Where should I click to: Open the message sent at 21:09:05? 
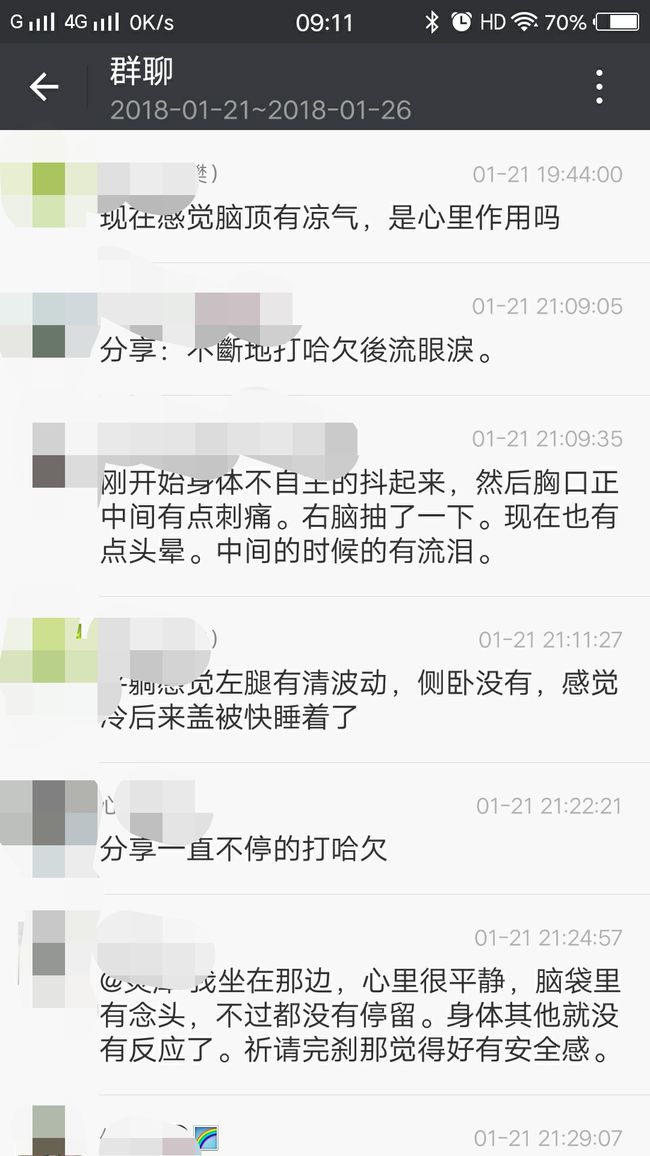(x=325, y=329)
